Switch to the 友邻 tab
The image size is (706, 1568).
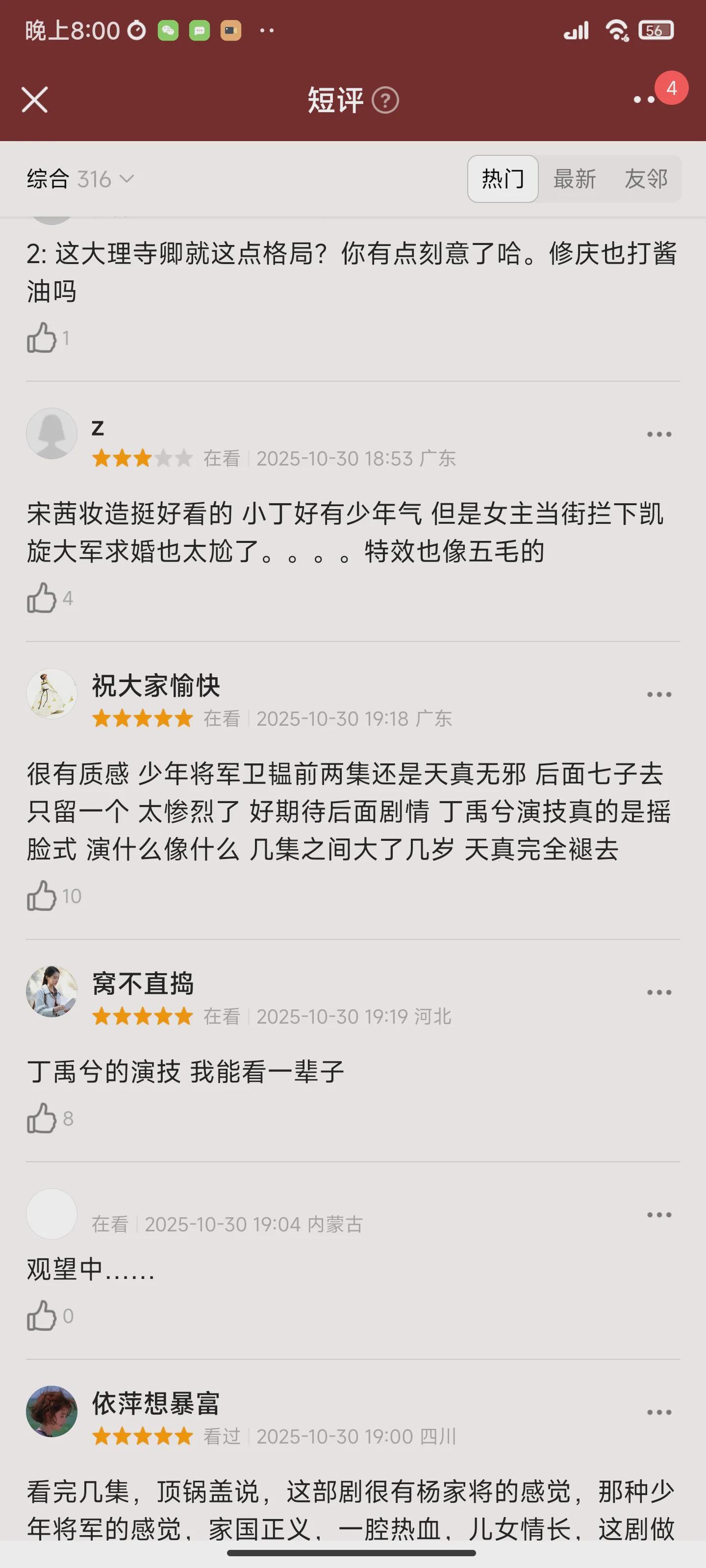(646, 179)
